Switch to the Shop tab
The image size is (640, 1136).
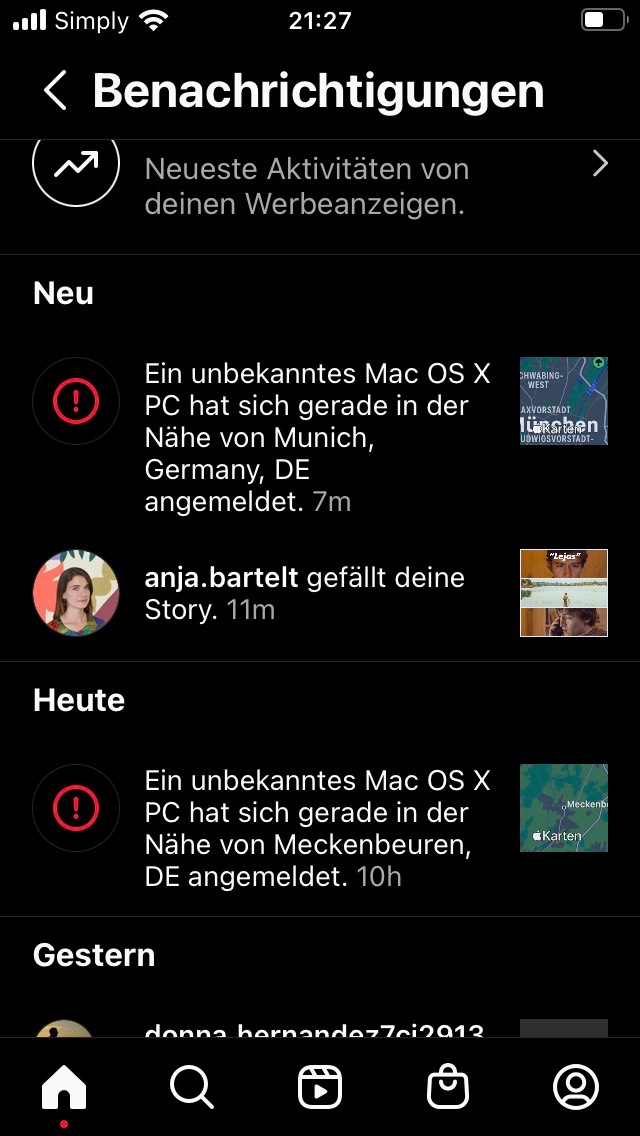[448, 1087]
